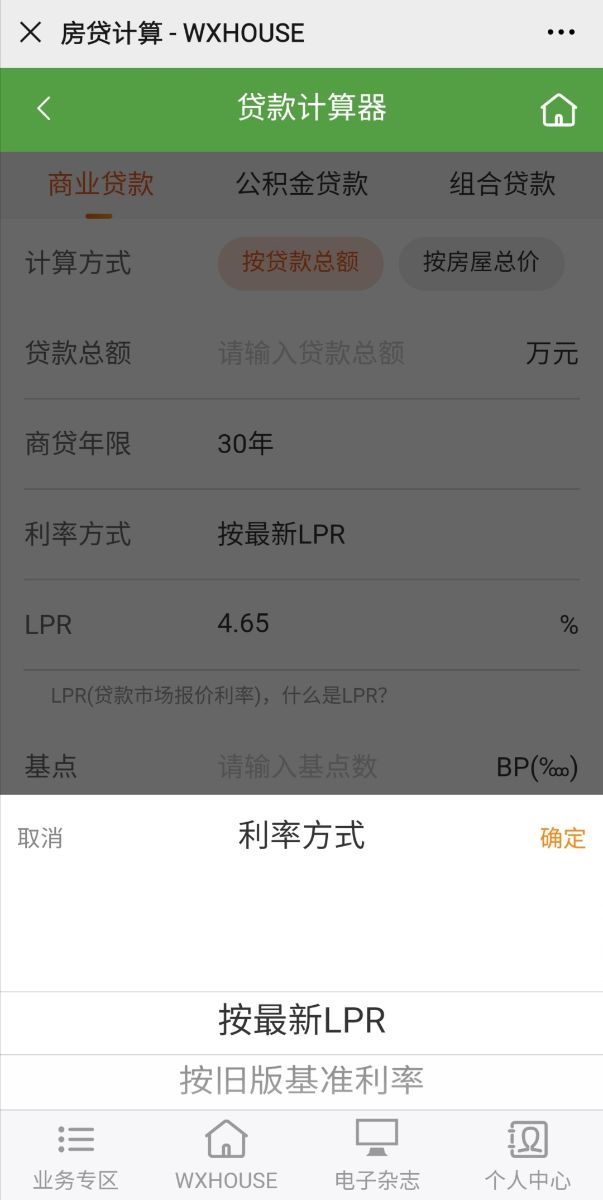
Task: Open the three-dot overflow menu
Action: point(561,33)
